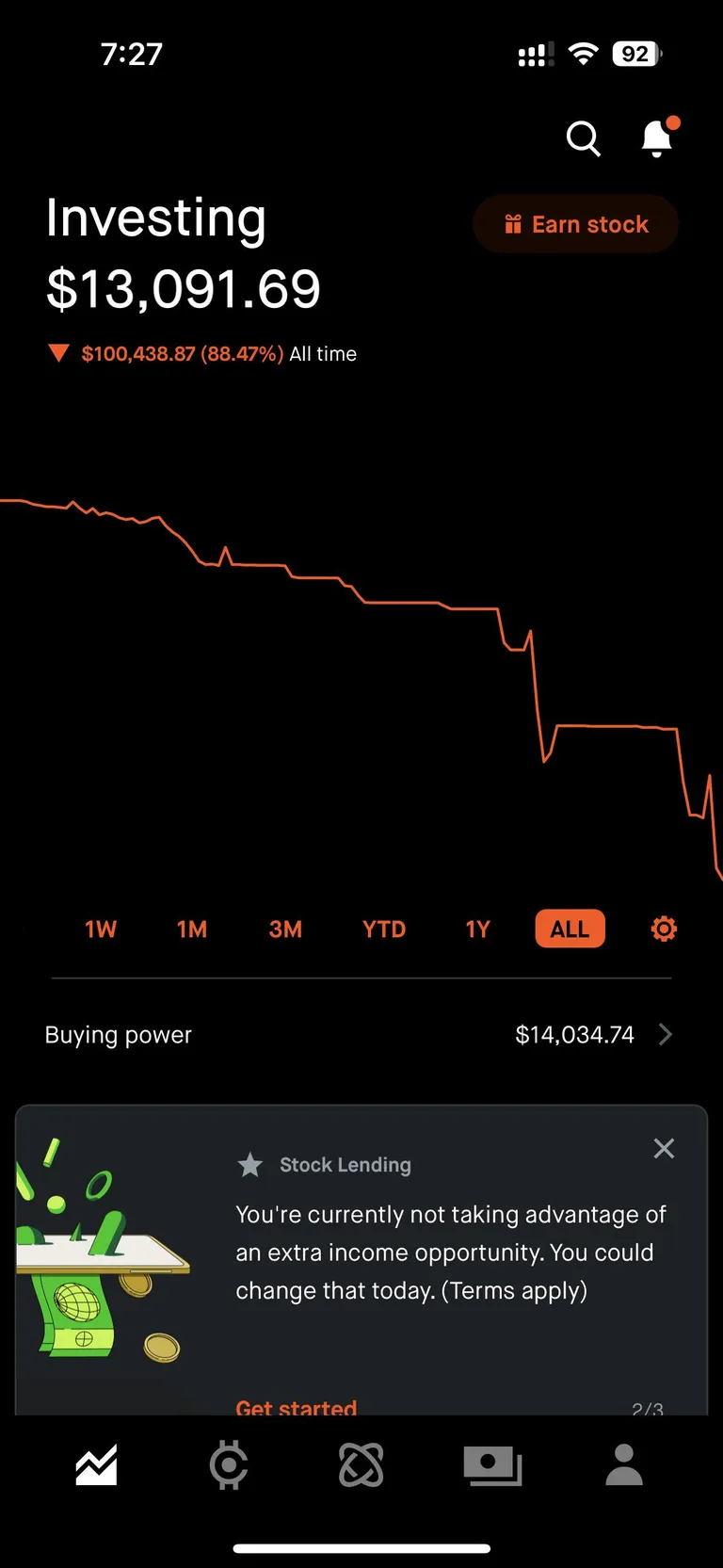The width and height of the screenshot is (723, 1568).
Task: Open the Crypto section from bottom navigation
Action: [228, 1466]
